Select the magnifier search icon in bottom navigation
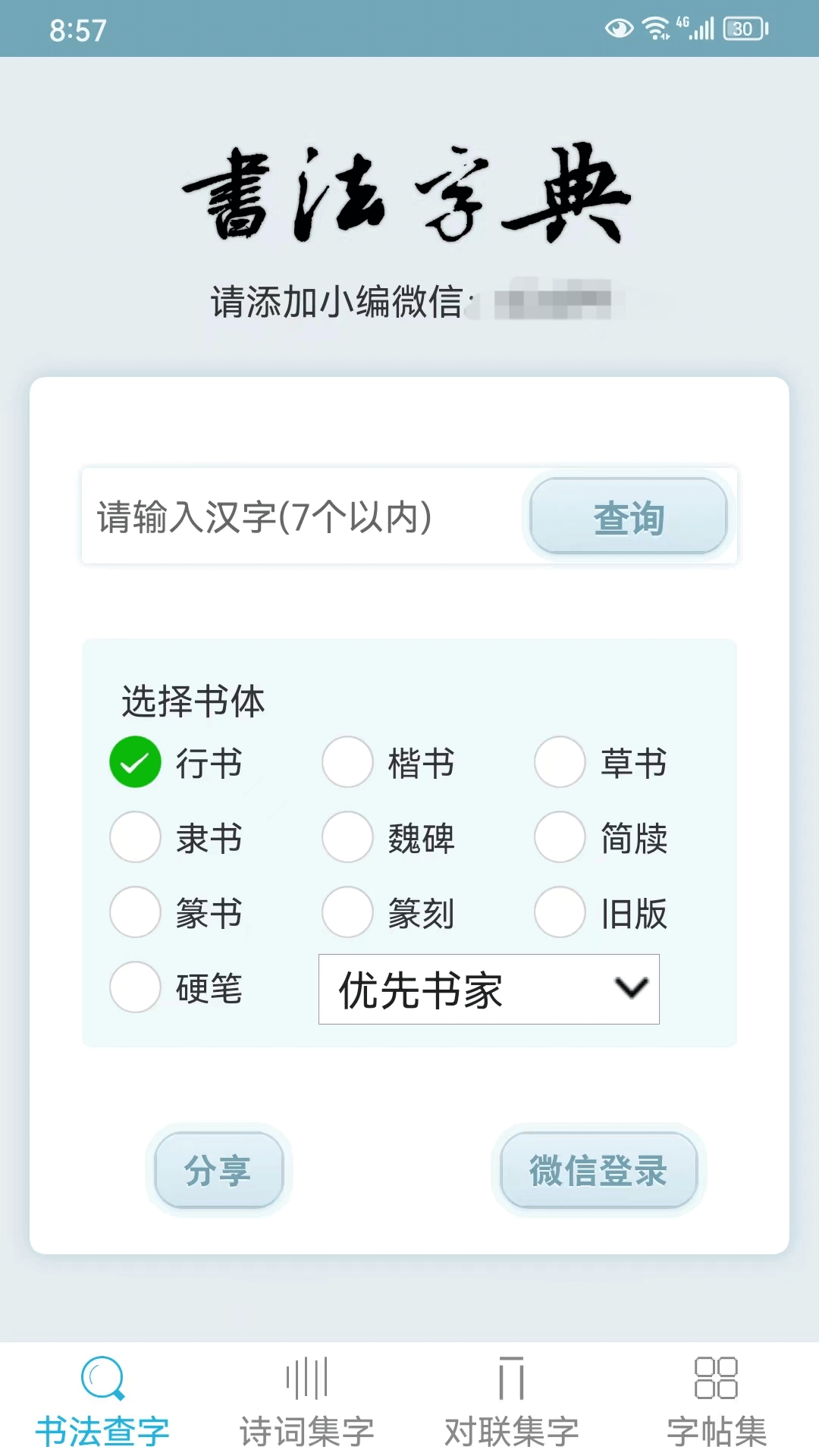The width and height of the screenshot is (819, 1456). tap(102, 1382)
